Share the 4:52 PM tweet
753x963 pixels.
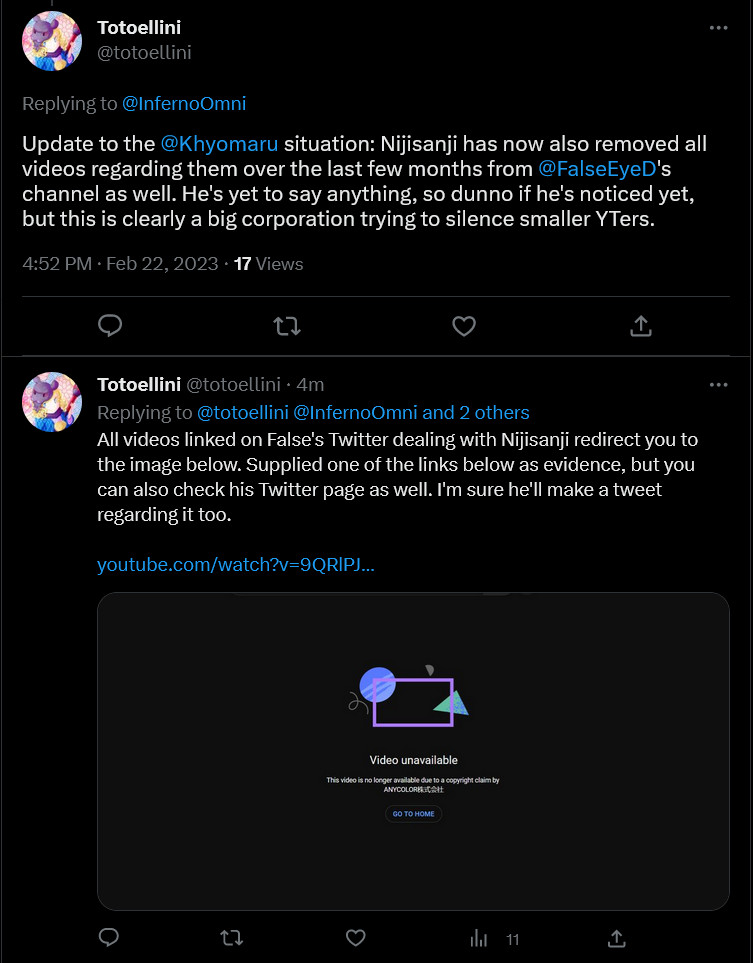641,326
